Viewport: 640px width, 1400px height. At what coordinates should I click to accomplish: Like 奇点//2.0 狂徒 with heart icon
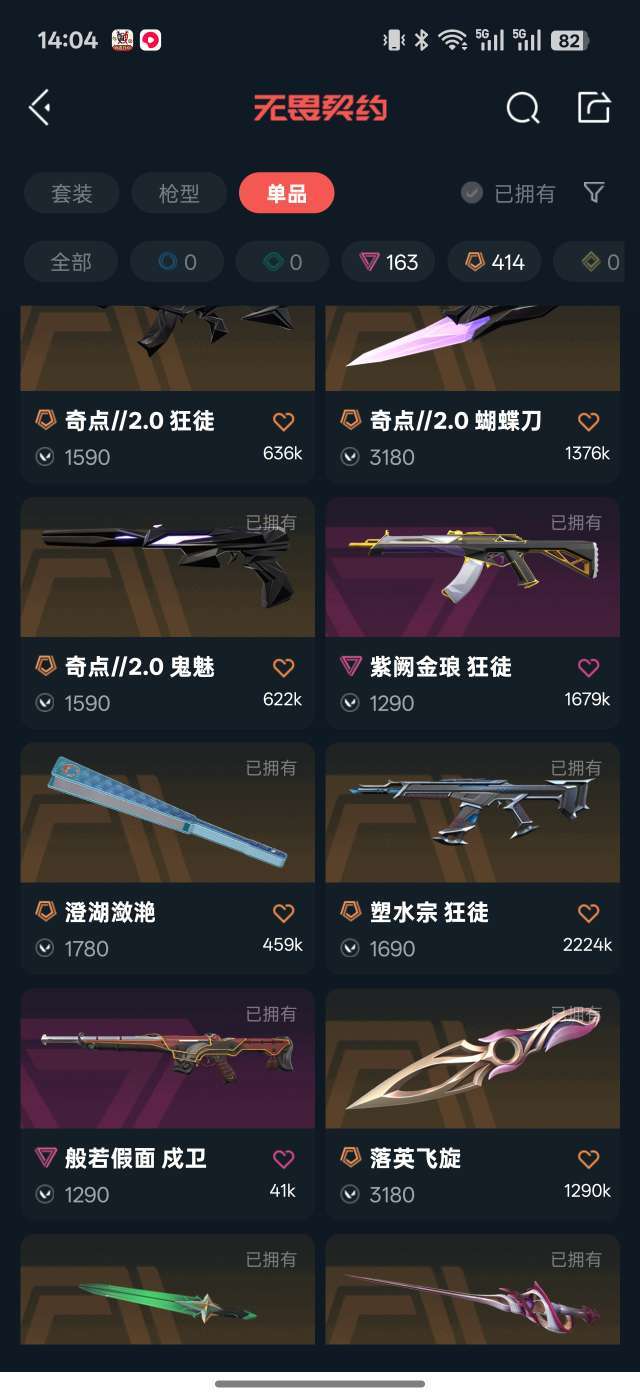coord(283,421)
